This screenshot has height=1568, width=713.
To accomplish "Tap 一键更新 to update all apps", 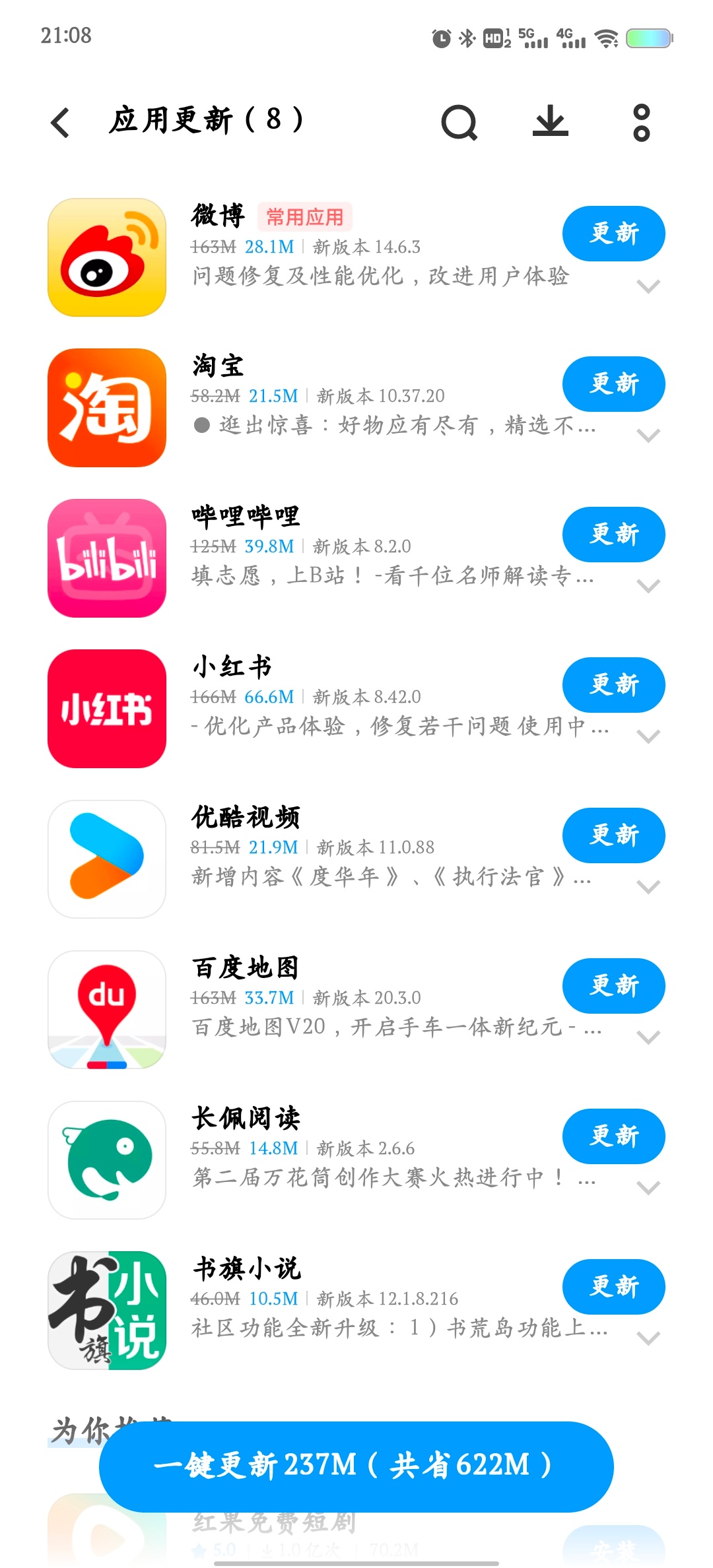I will (356, 1466).
